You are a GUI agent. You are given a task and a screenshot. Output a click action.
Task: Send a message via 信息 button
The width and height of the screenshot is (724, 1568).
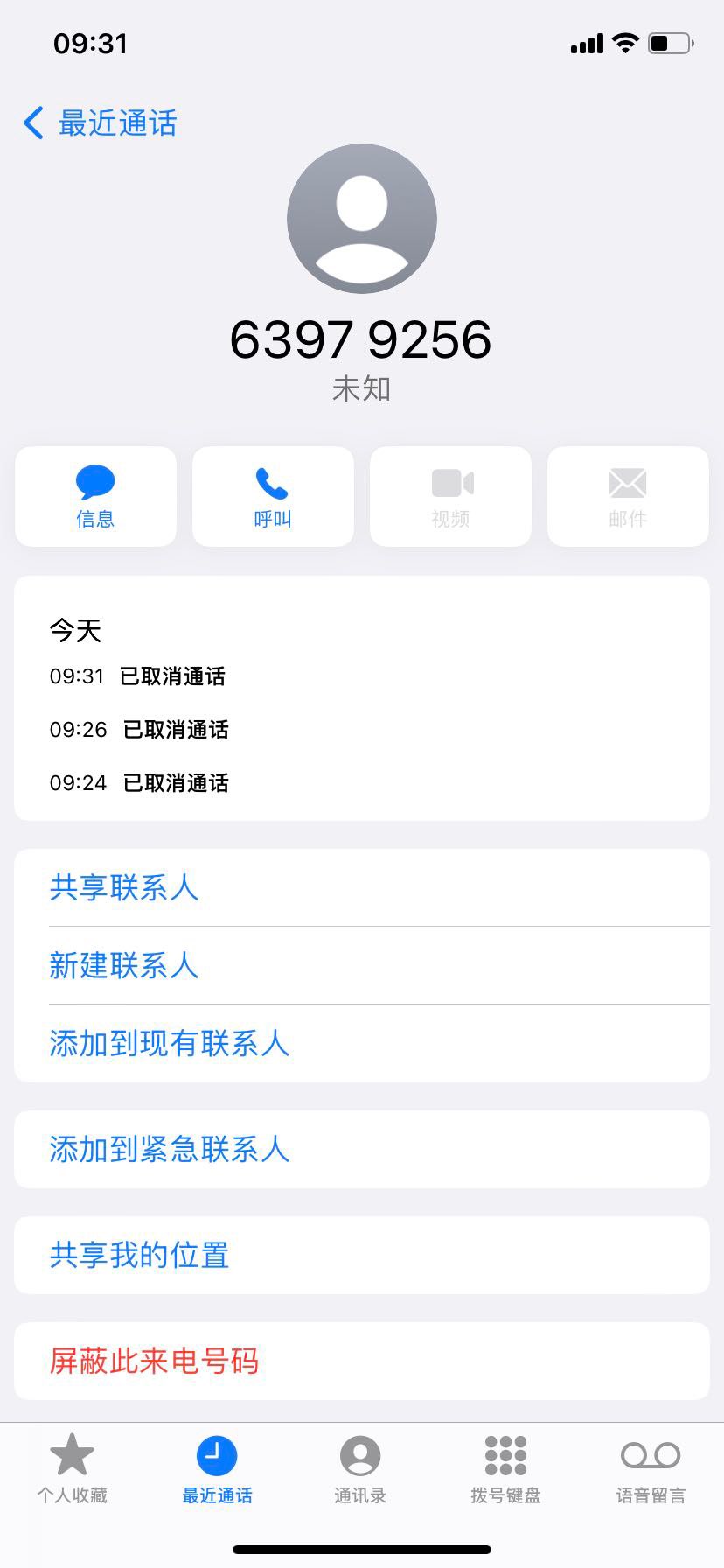(95, 497)
